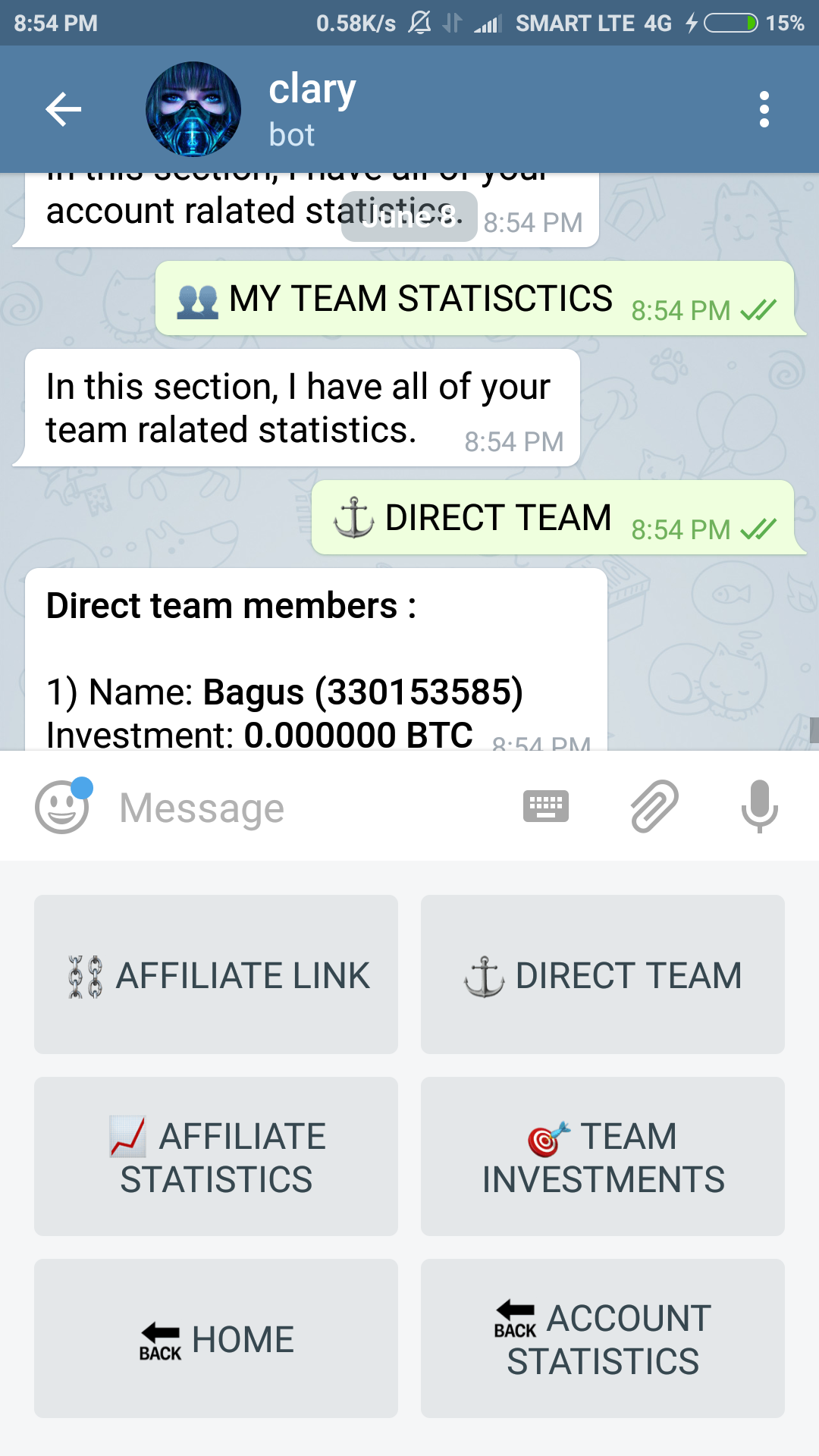819x1456 pixels.
Task: Go back from the clary chat
Action: coord(64,110)
